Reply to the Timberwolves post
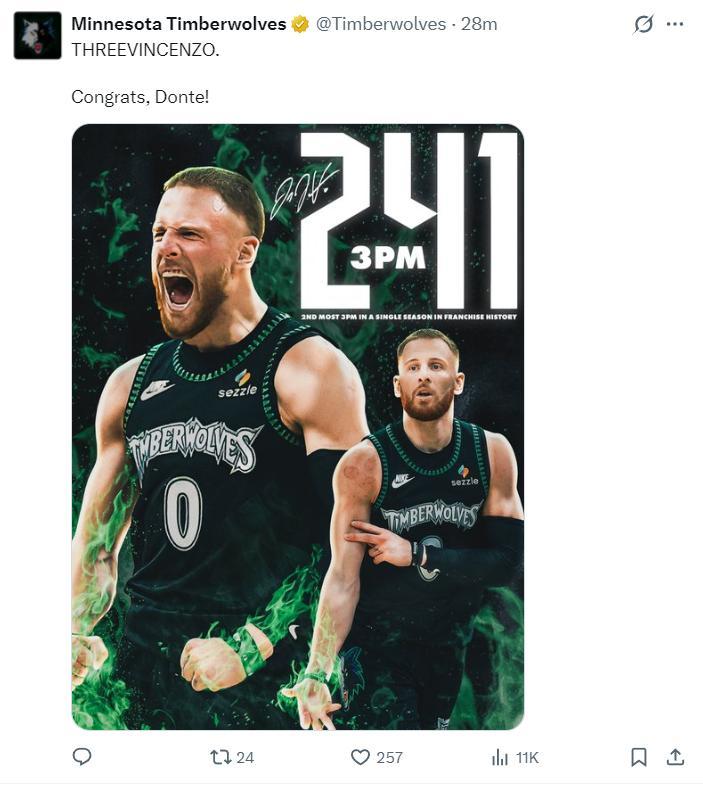 click(x=83, y=757)
